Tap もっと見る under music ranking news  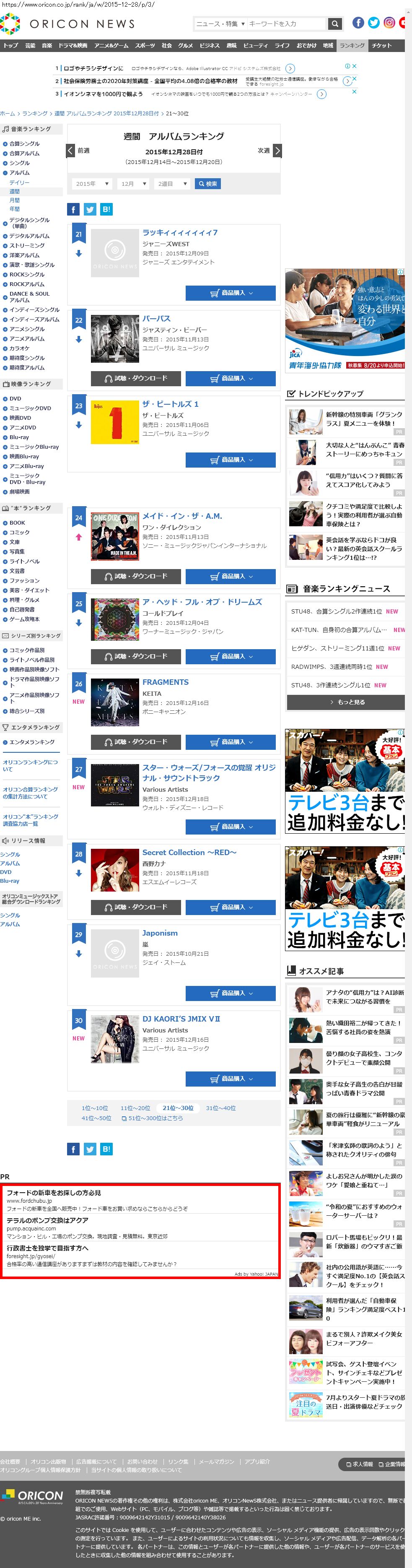point(346,702)
